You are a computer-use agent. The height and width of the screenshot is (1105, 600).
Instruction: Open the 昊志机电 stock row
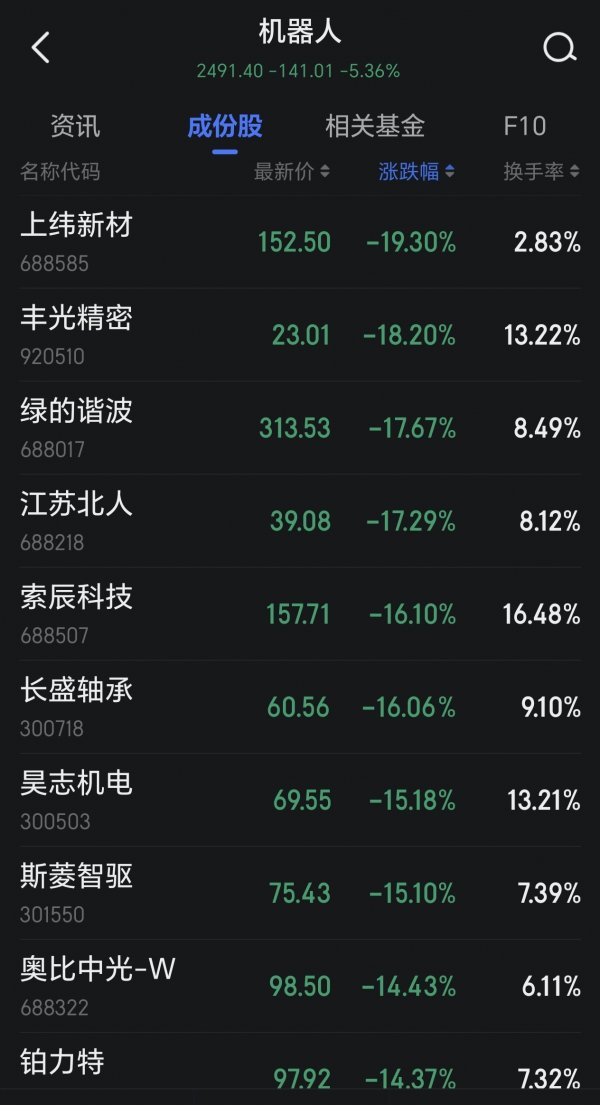(300, 801)
